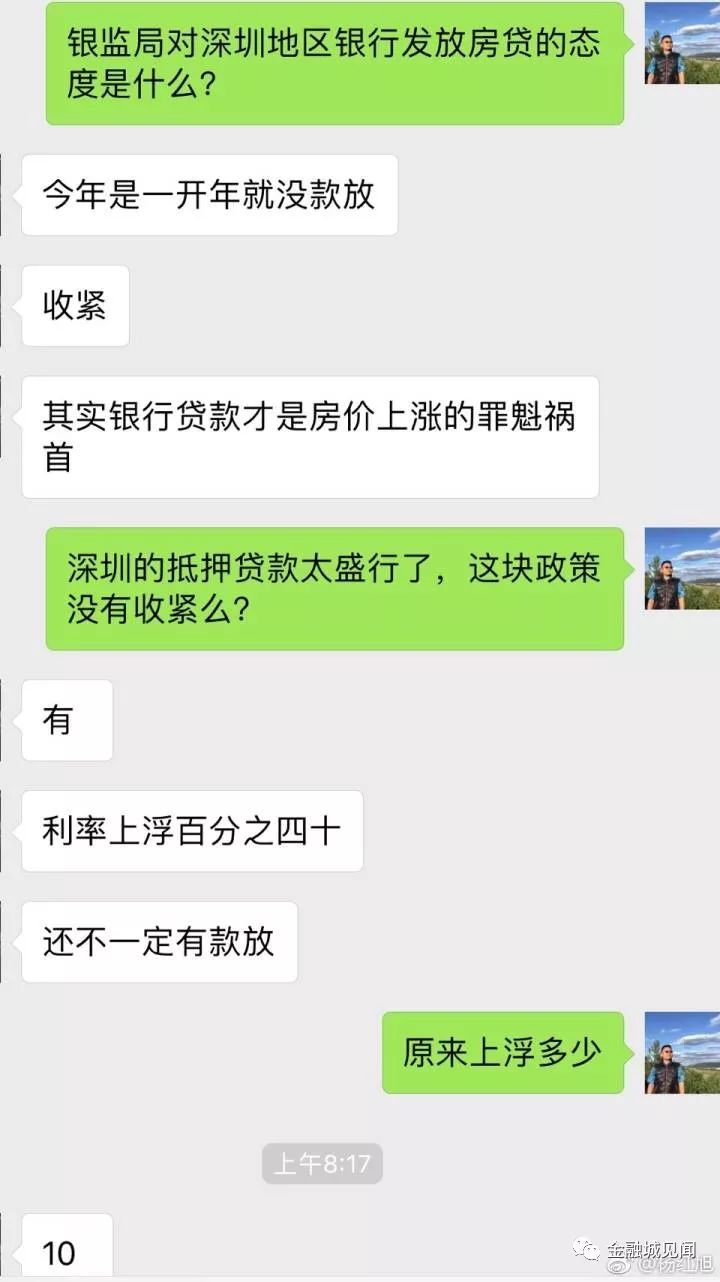Screen dimensions: 720x1282
Task: Open sender's avatar beside the 银监局 message
Action: click(681, 45)
